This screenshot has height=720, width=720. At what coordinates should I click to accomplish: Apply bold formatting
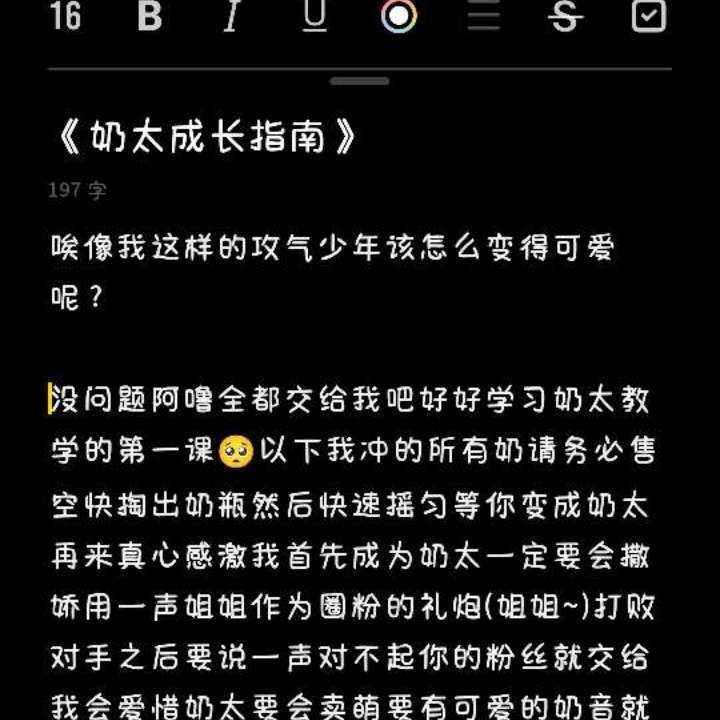(x=149, y=17)
